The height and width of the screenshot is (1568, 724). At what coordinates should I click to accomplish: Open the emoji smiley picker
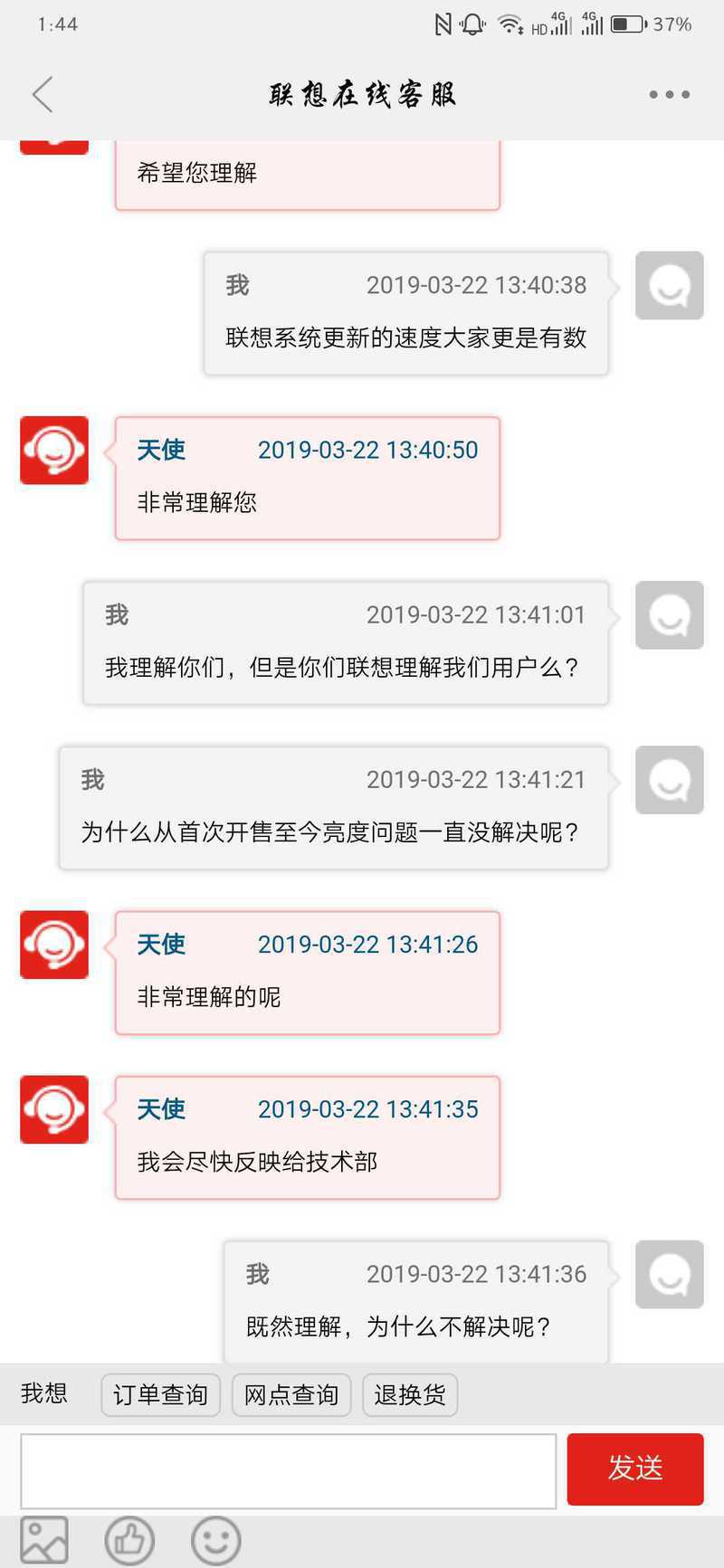click(216, 1540)
